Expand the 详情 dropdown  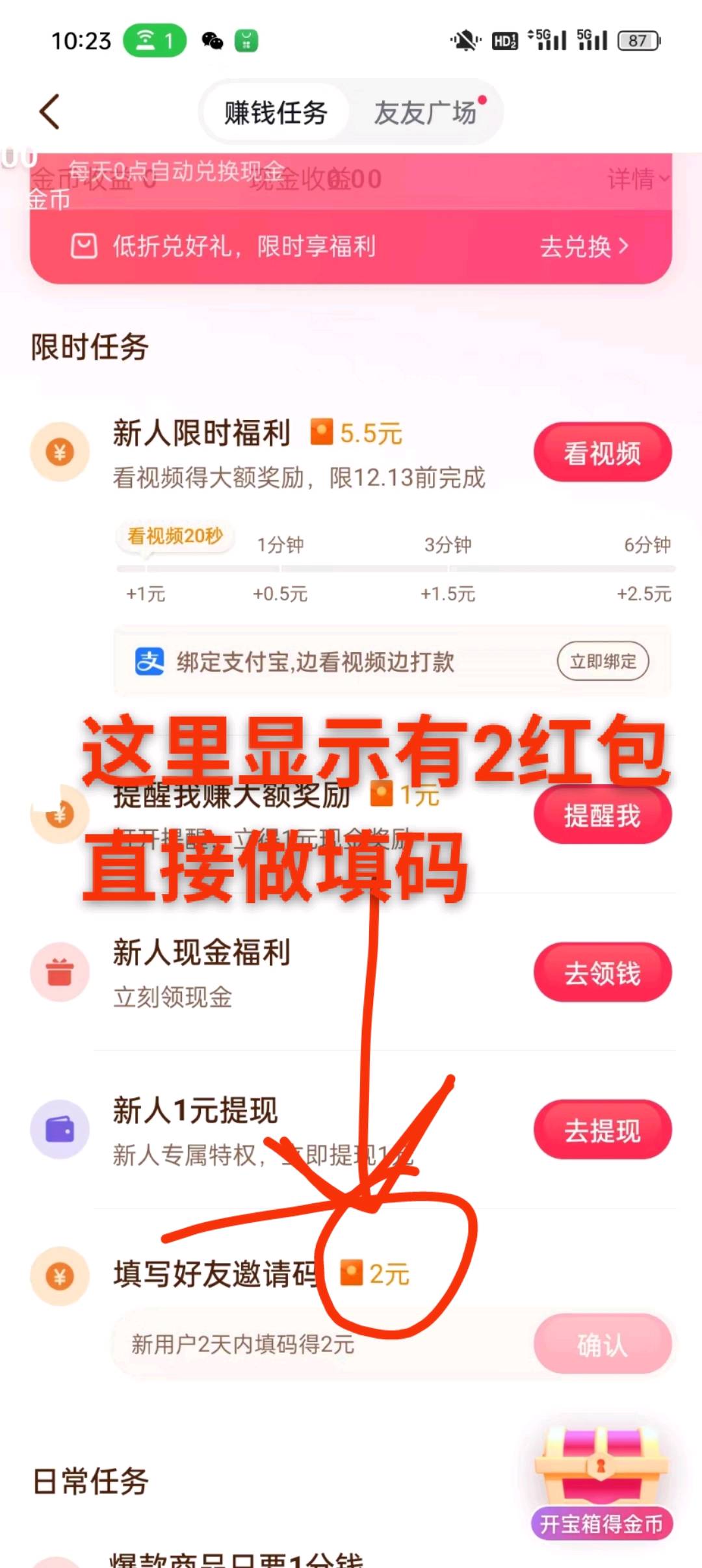pos(637,179)
